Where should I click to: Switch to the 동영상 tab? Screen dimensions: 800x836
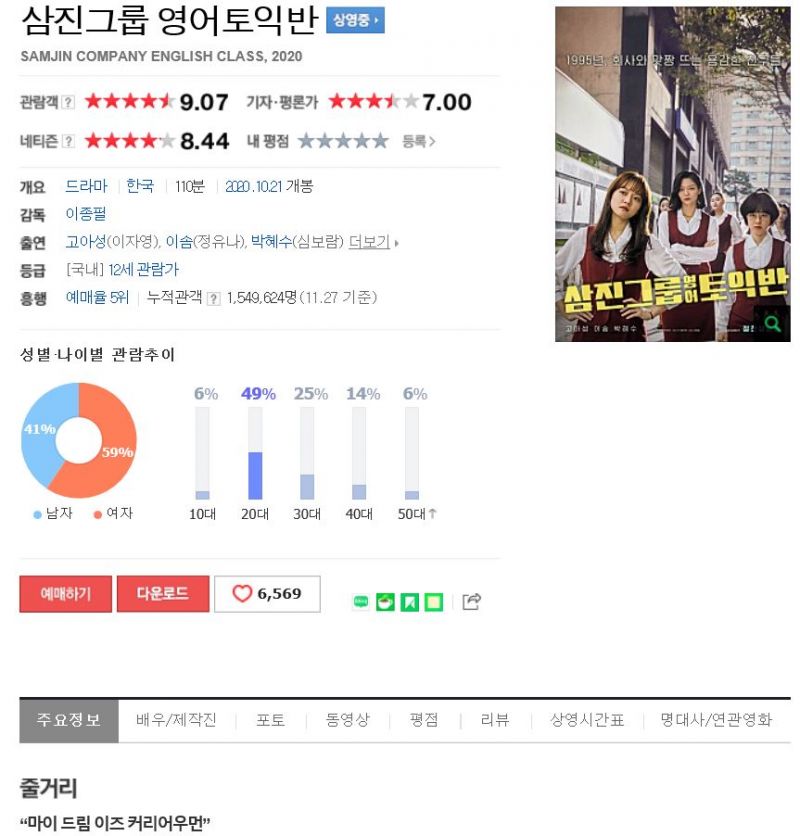347,720
